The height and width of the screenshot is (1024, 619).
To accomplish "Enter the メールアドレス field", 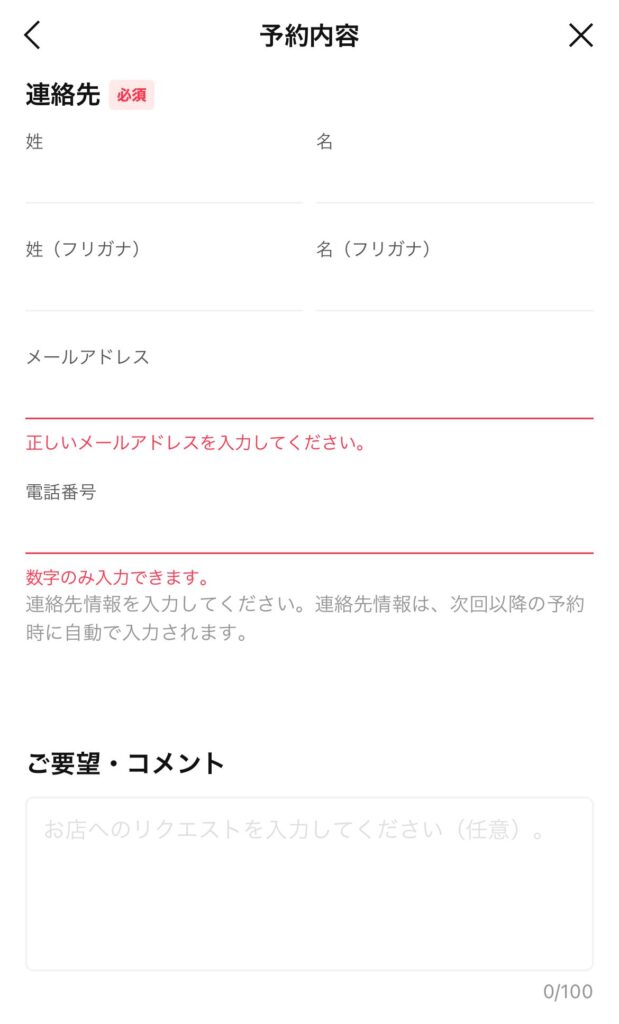I will click(x=309, y=396).
